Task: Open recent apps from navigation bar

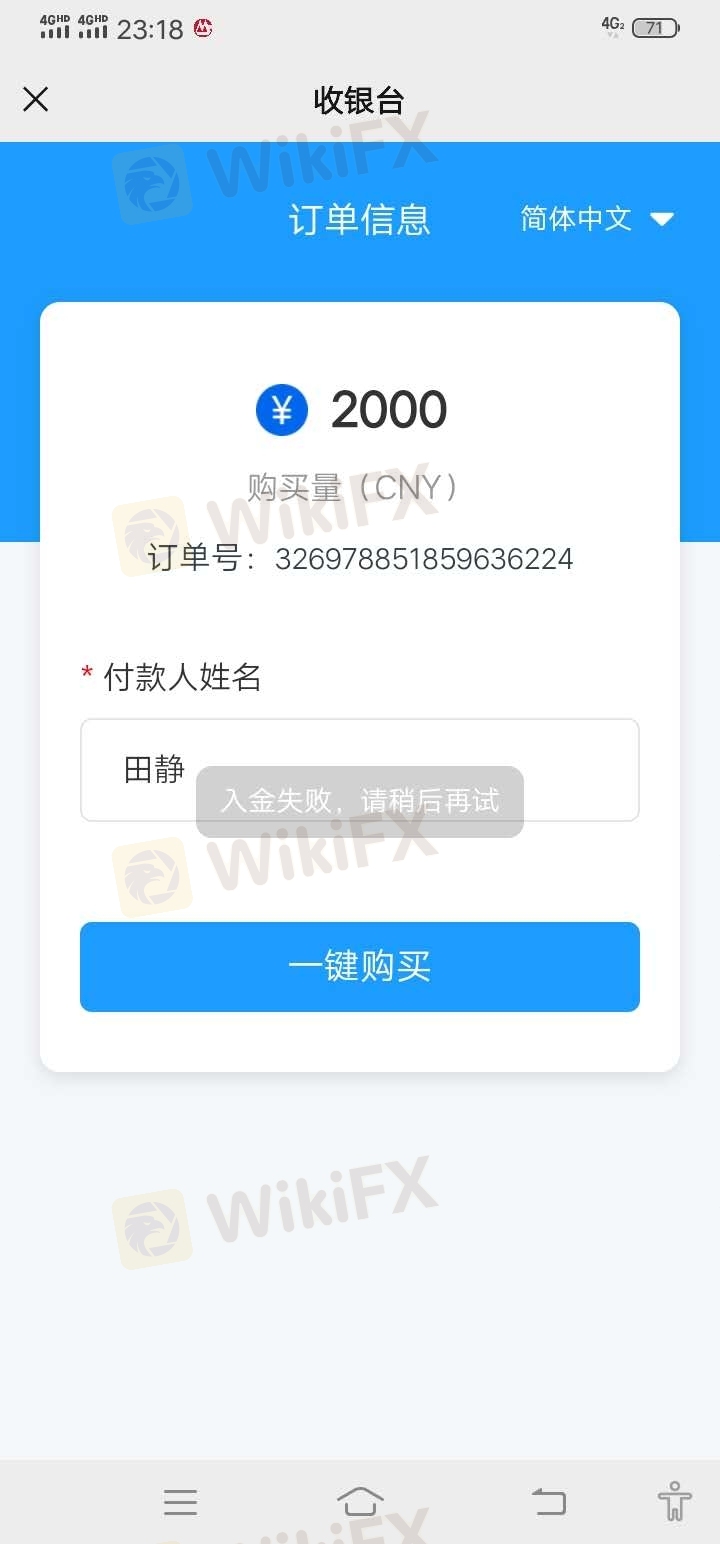Action: [180, 1501]
